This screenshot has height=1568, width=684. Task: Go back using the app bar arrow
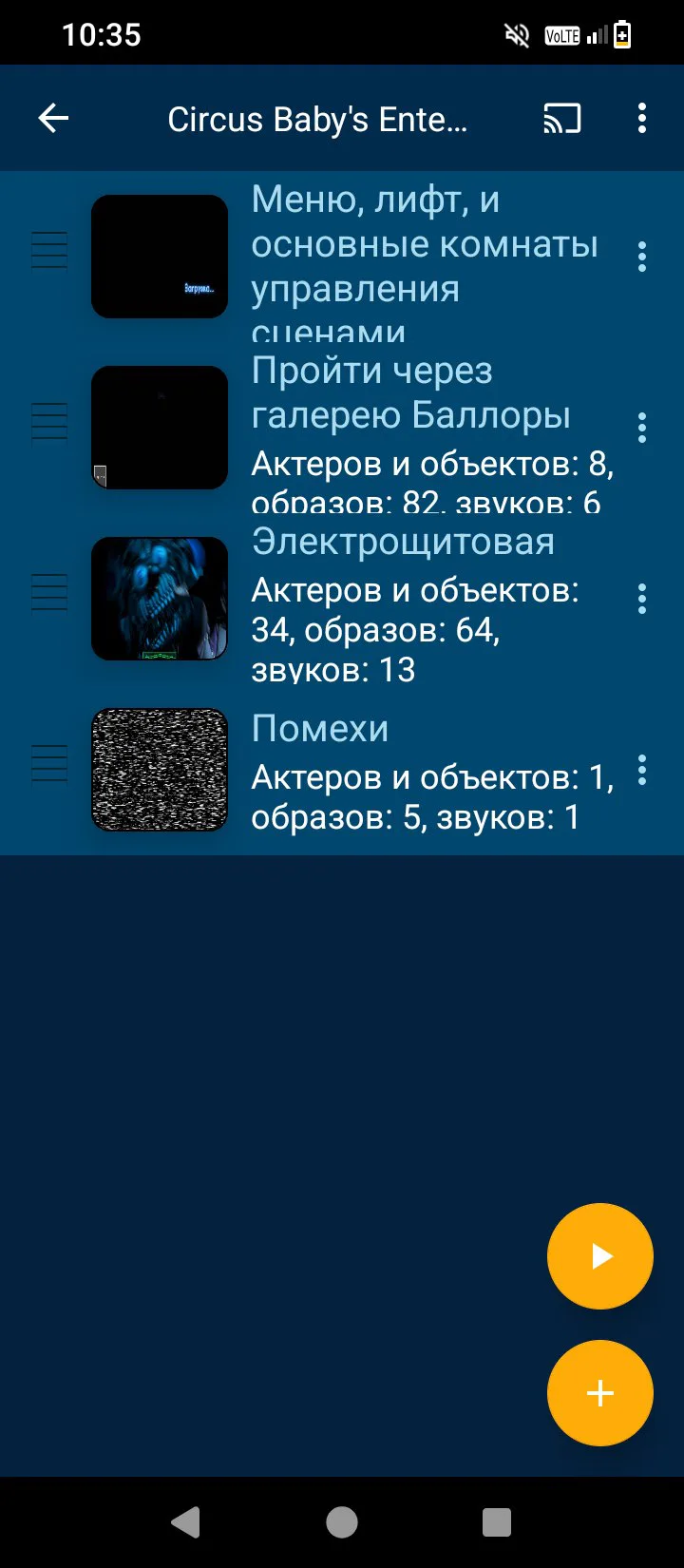click(53, 118)
